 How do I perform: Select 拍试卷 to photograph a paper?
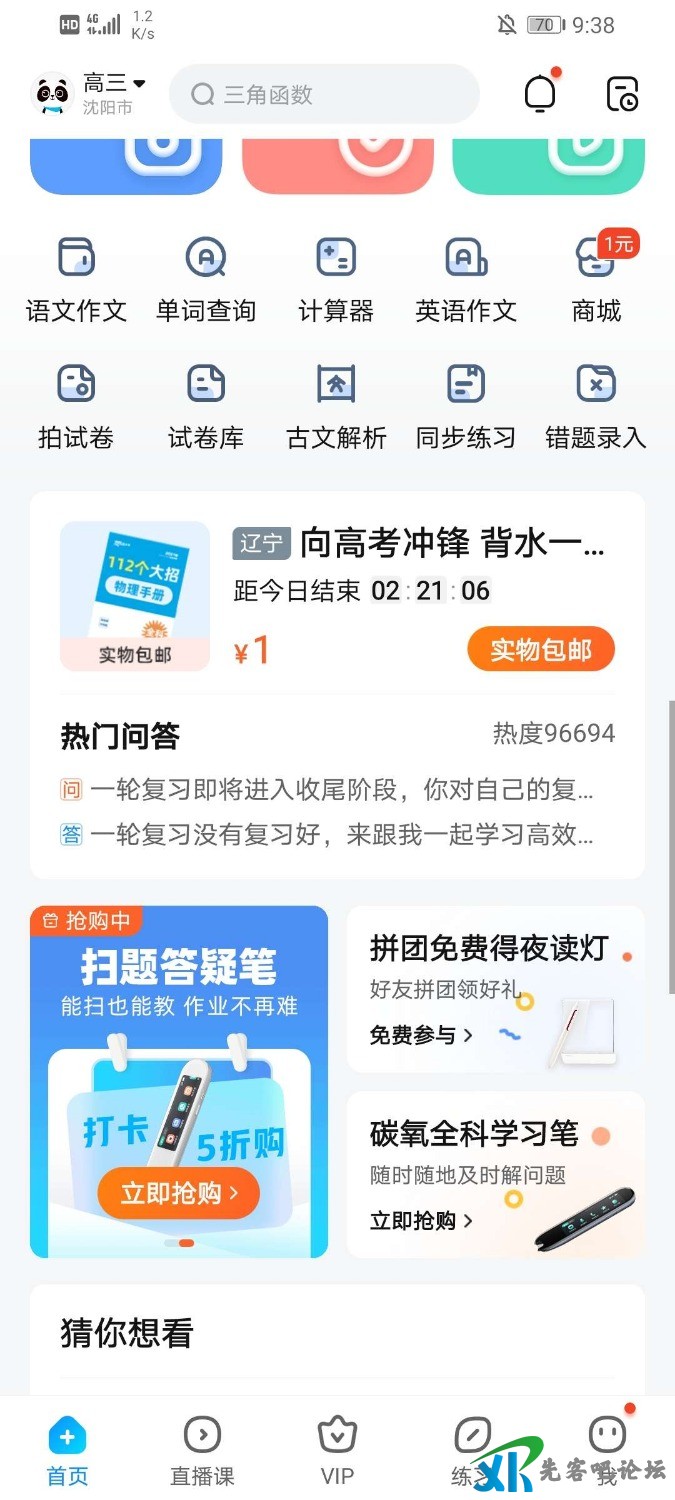click(x=76, y=407)
